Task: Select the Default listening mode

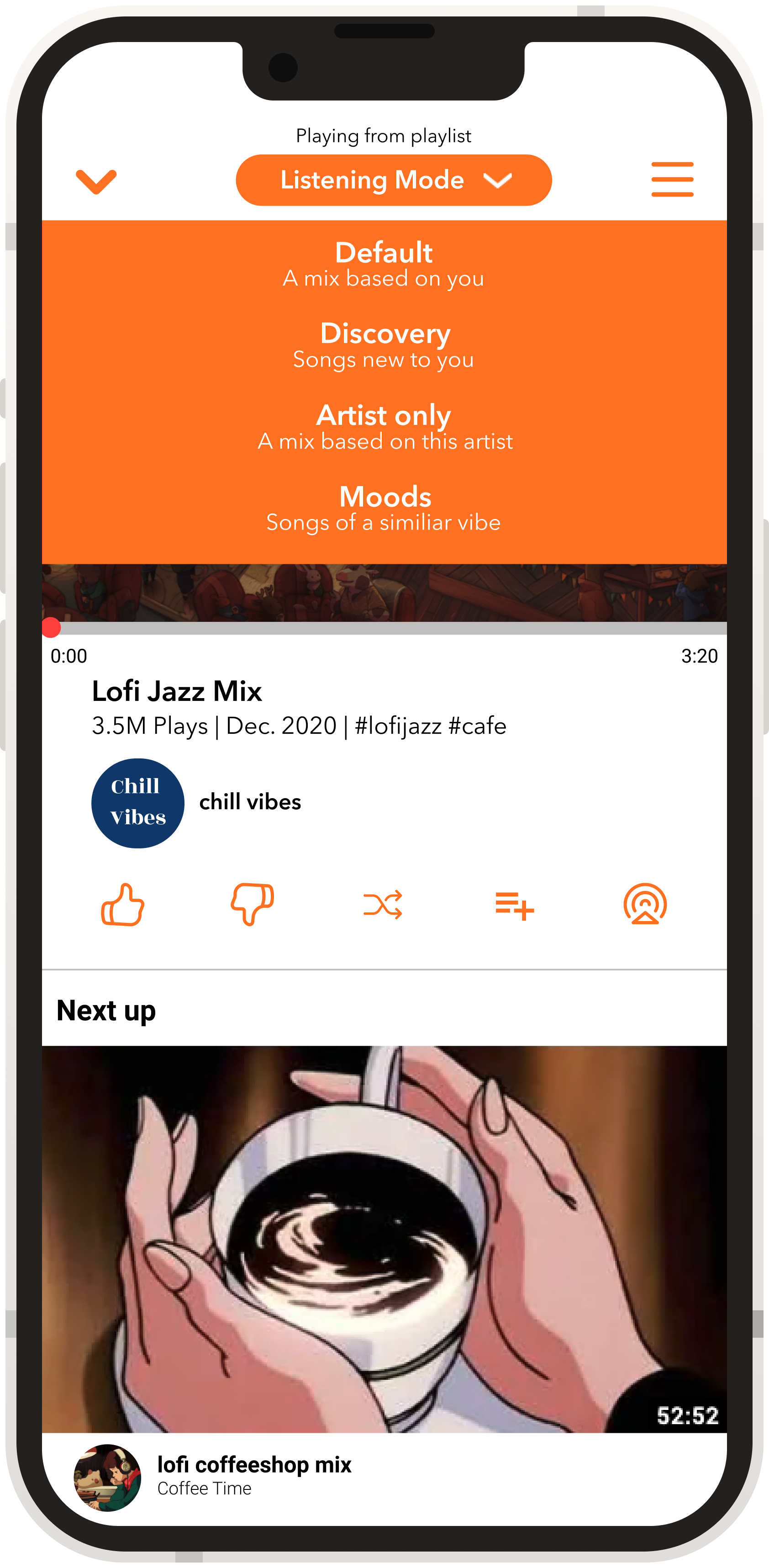Action: 384,264
